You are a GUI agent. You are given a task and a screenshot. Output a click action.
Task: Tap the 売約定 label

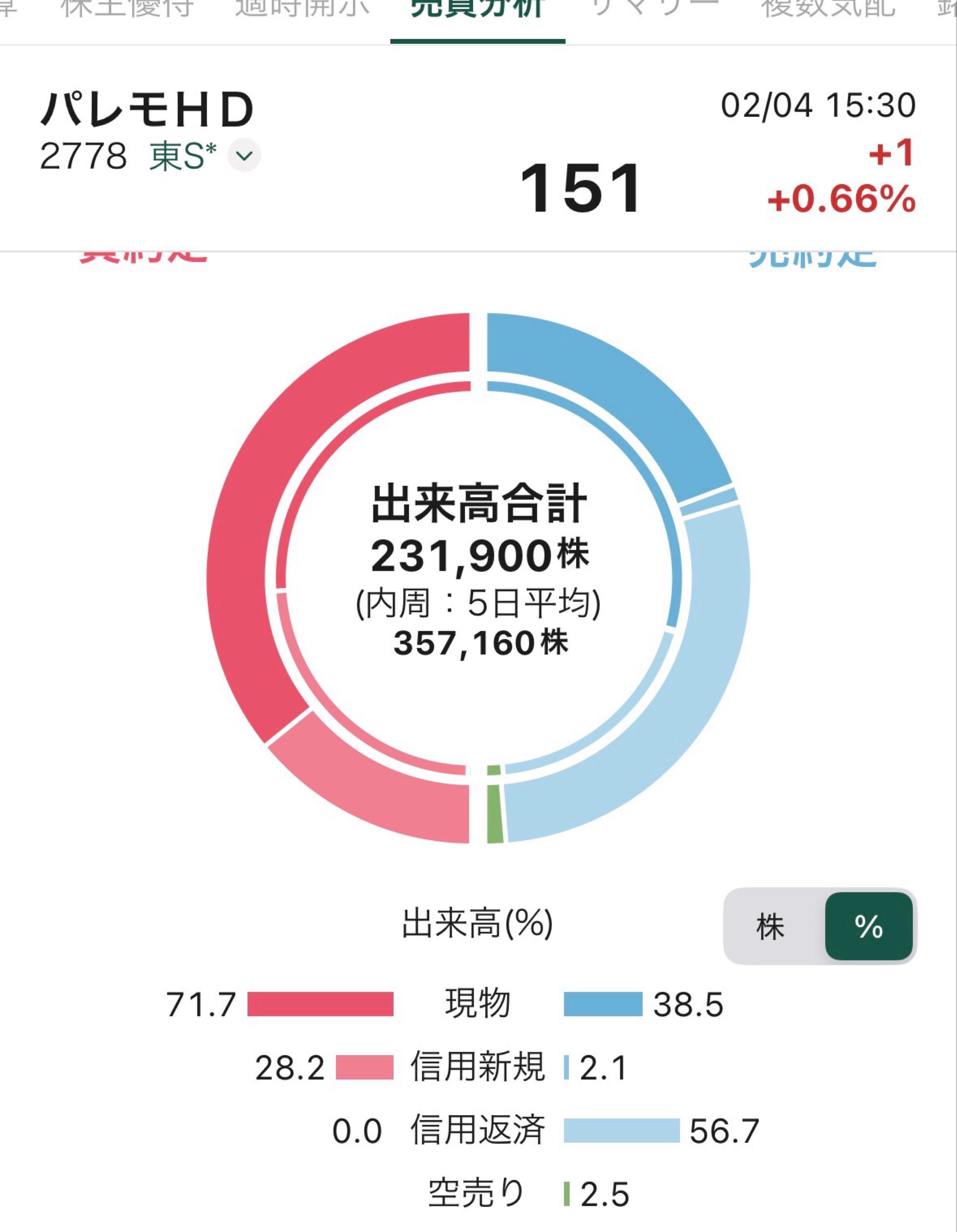(x=813, y=257)
